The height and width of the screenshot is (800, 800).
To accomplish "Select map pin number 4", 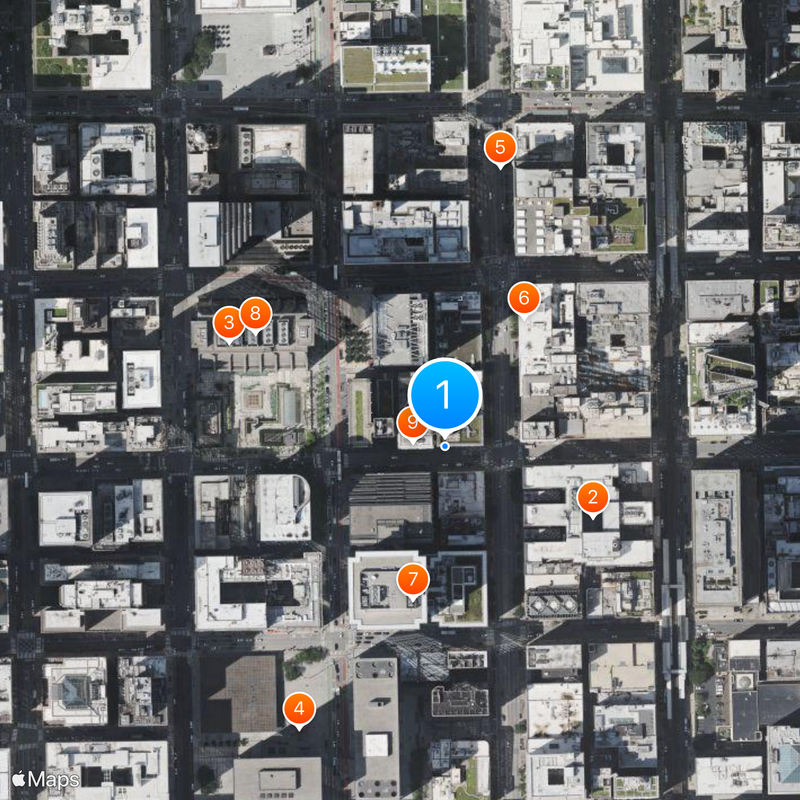I will 298,709.
